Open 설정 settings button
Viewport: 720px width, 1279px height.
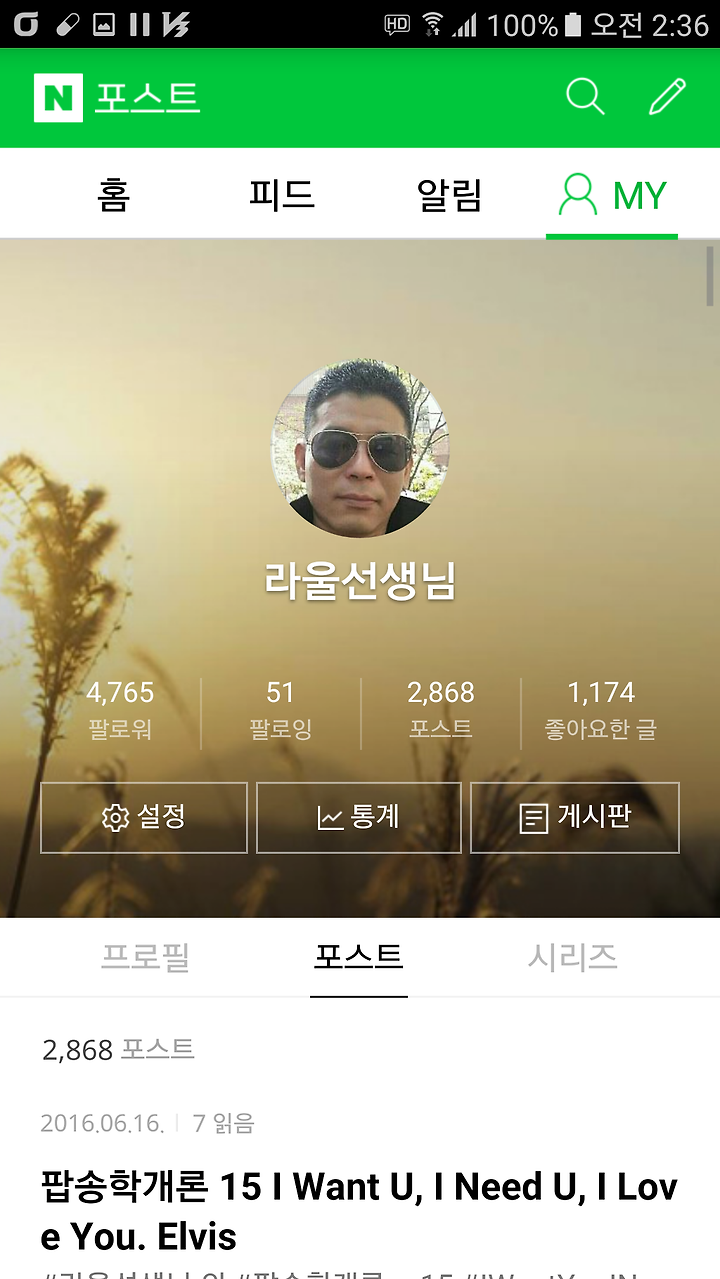click(x=144, y=818)
